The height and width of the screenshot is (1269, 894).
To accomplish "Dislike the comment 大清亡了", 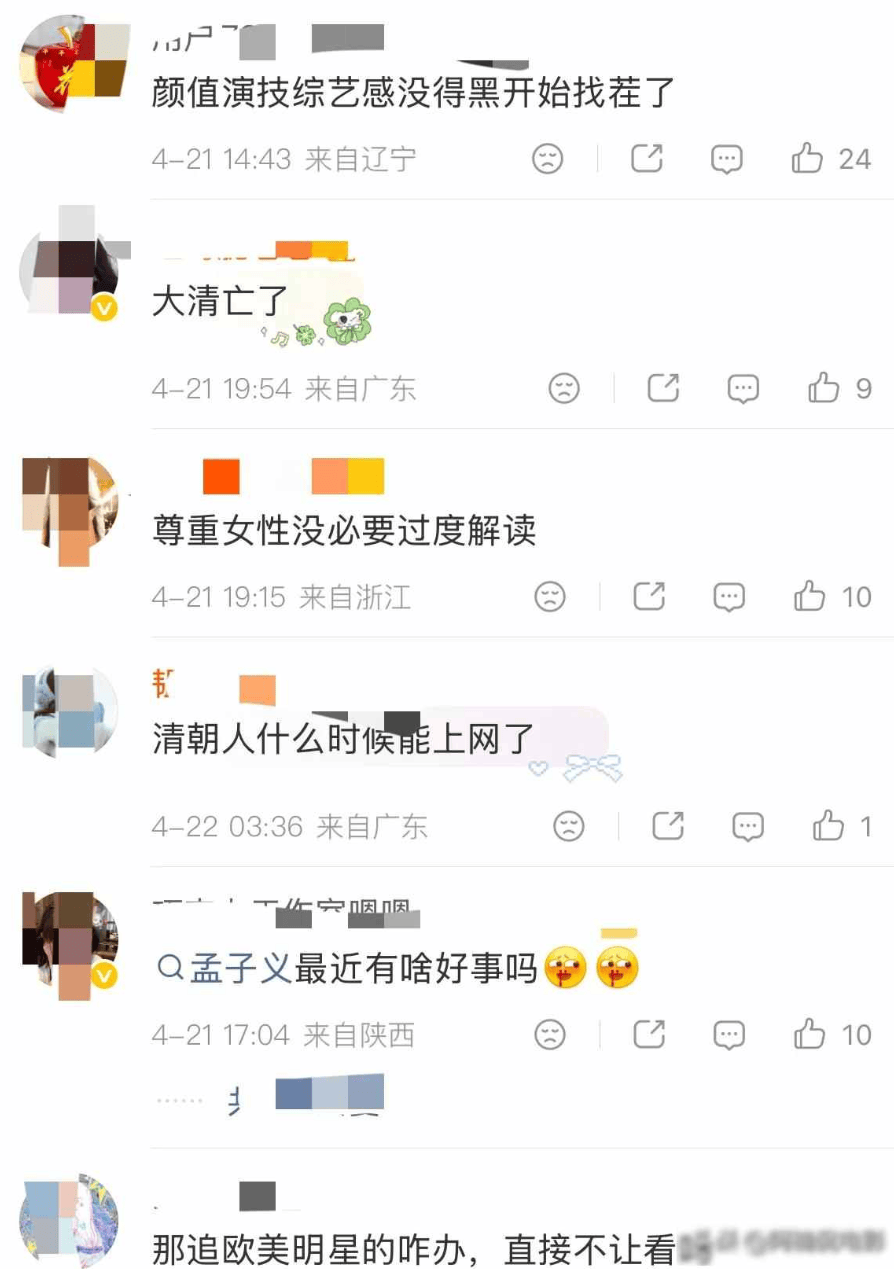I will pos(564,388).
